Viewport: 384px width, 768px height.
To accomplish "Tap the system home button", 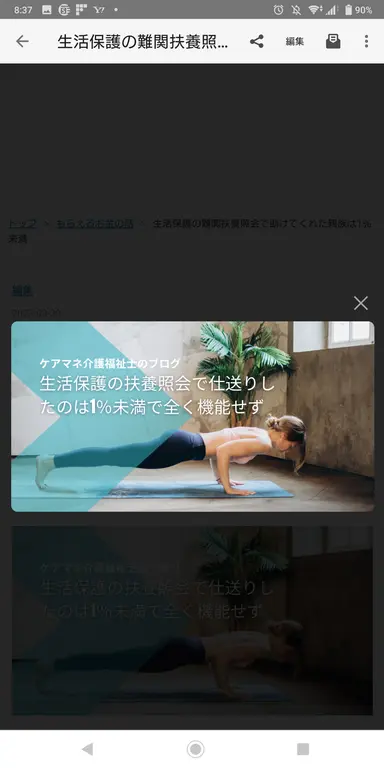I will tap(195, 749).
